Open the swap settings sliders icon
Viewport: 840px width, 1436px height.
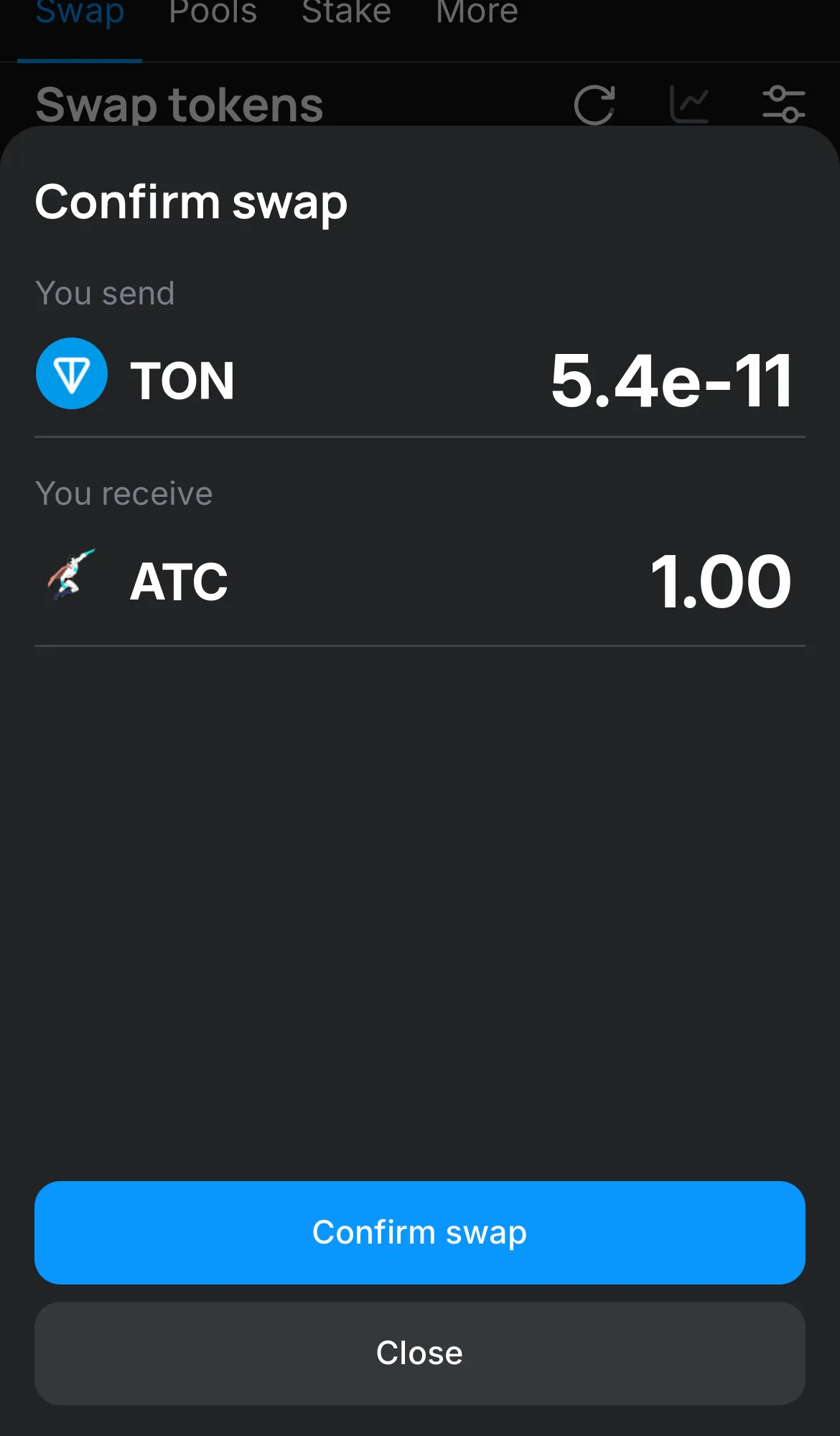tap(785, 105)
